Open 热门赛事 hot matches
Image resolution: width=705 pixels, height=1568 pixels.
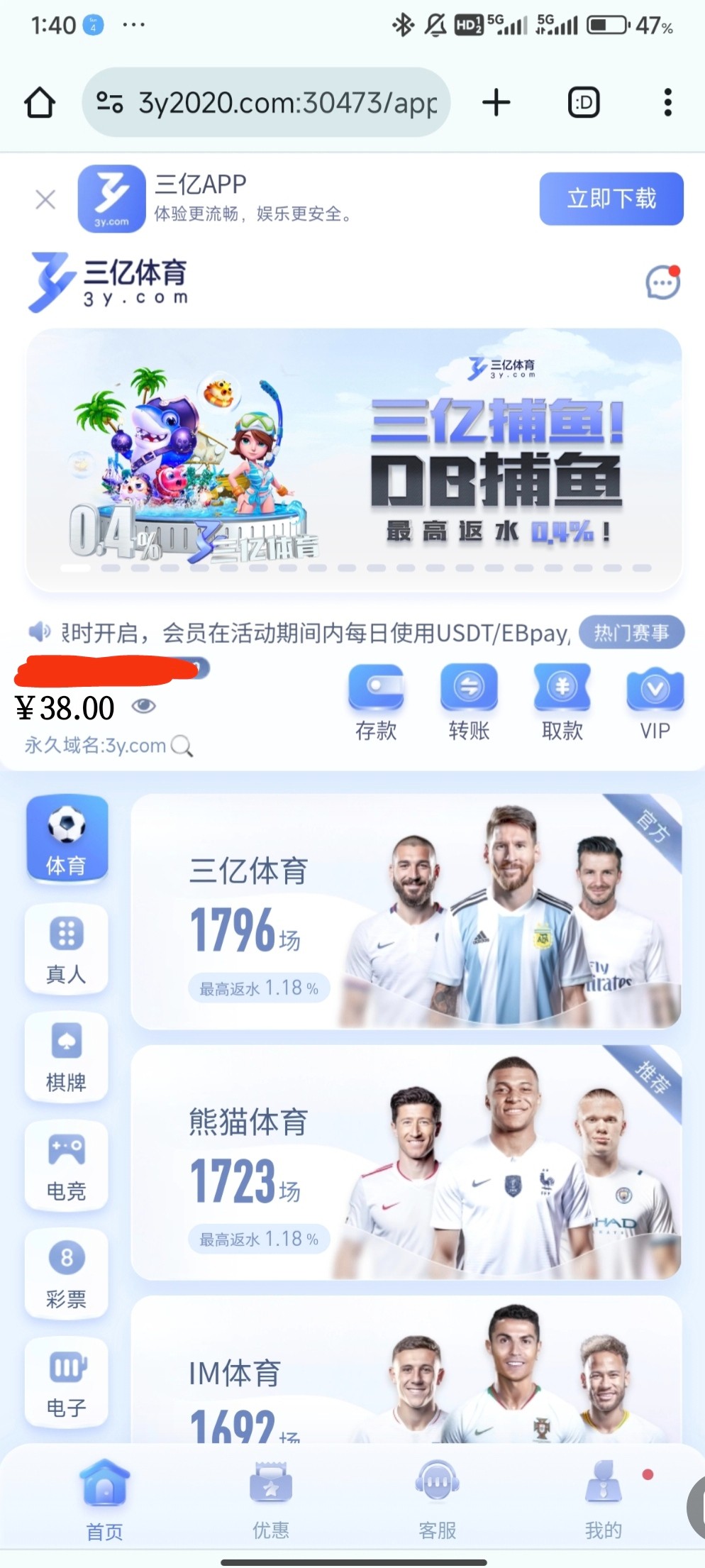[x=631, y=632]
